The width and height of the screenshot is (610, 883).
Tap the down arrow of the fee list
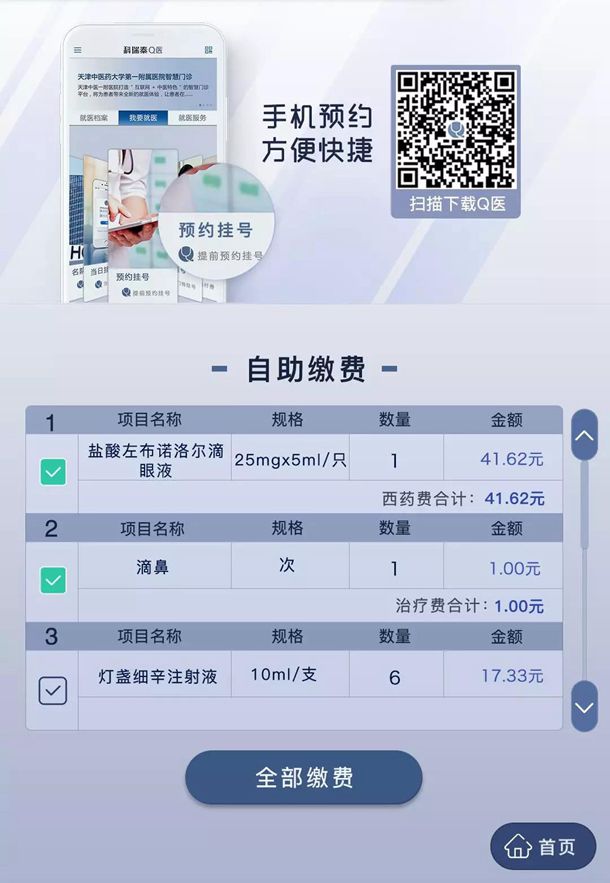(x=584, y=708)
